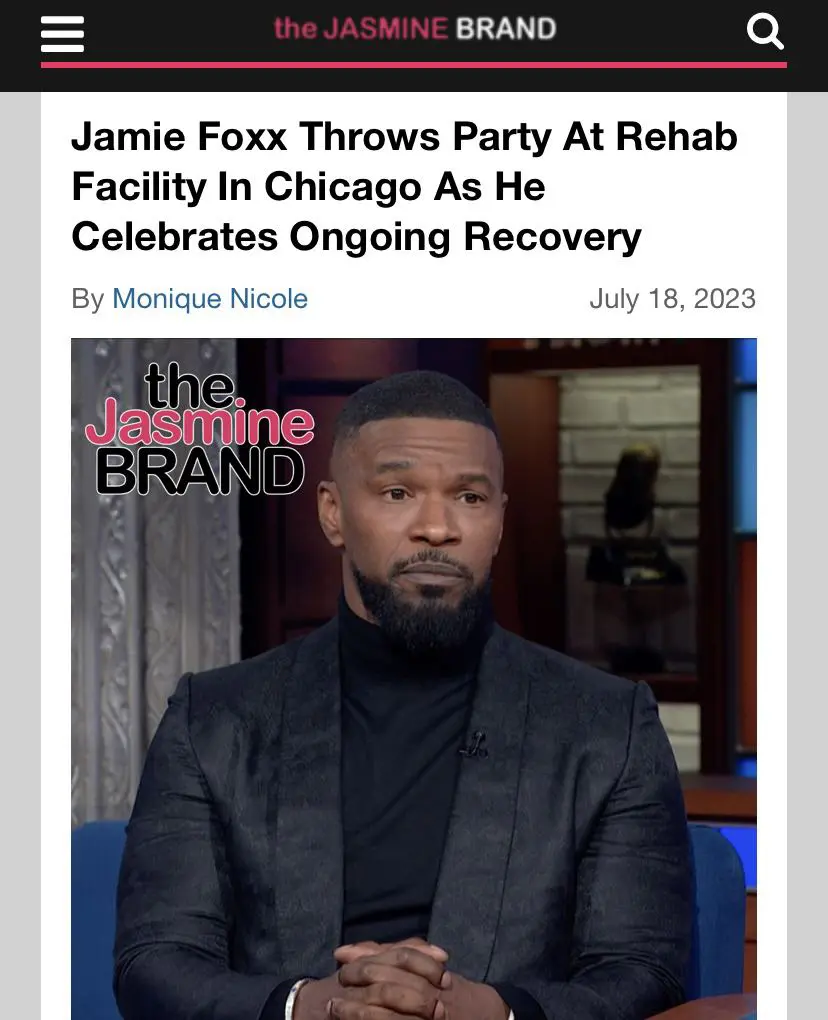Open the site search
Viewport: 828px width, 1020px height.
tap(765, 31)
